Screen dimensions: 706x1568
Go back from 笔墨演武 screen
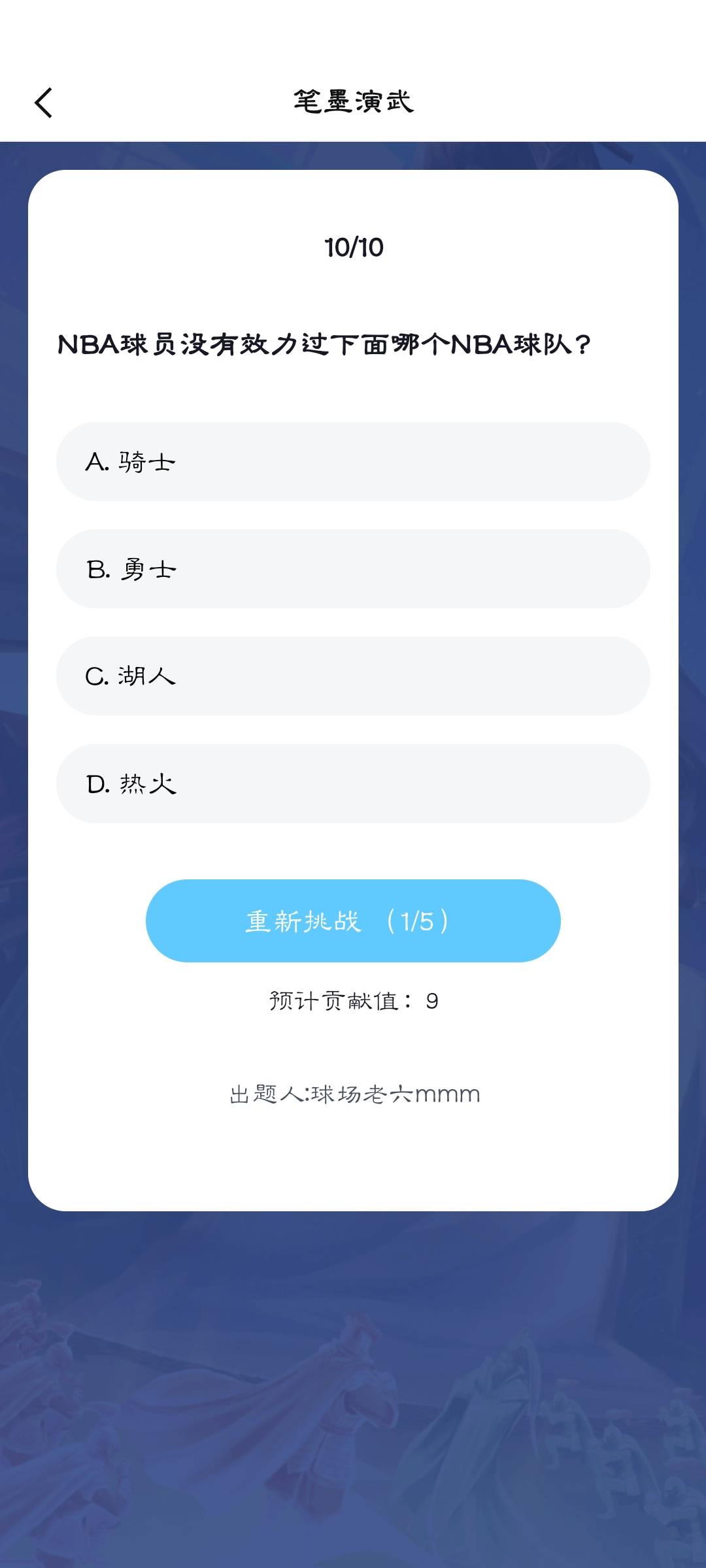click(43, 103)
